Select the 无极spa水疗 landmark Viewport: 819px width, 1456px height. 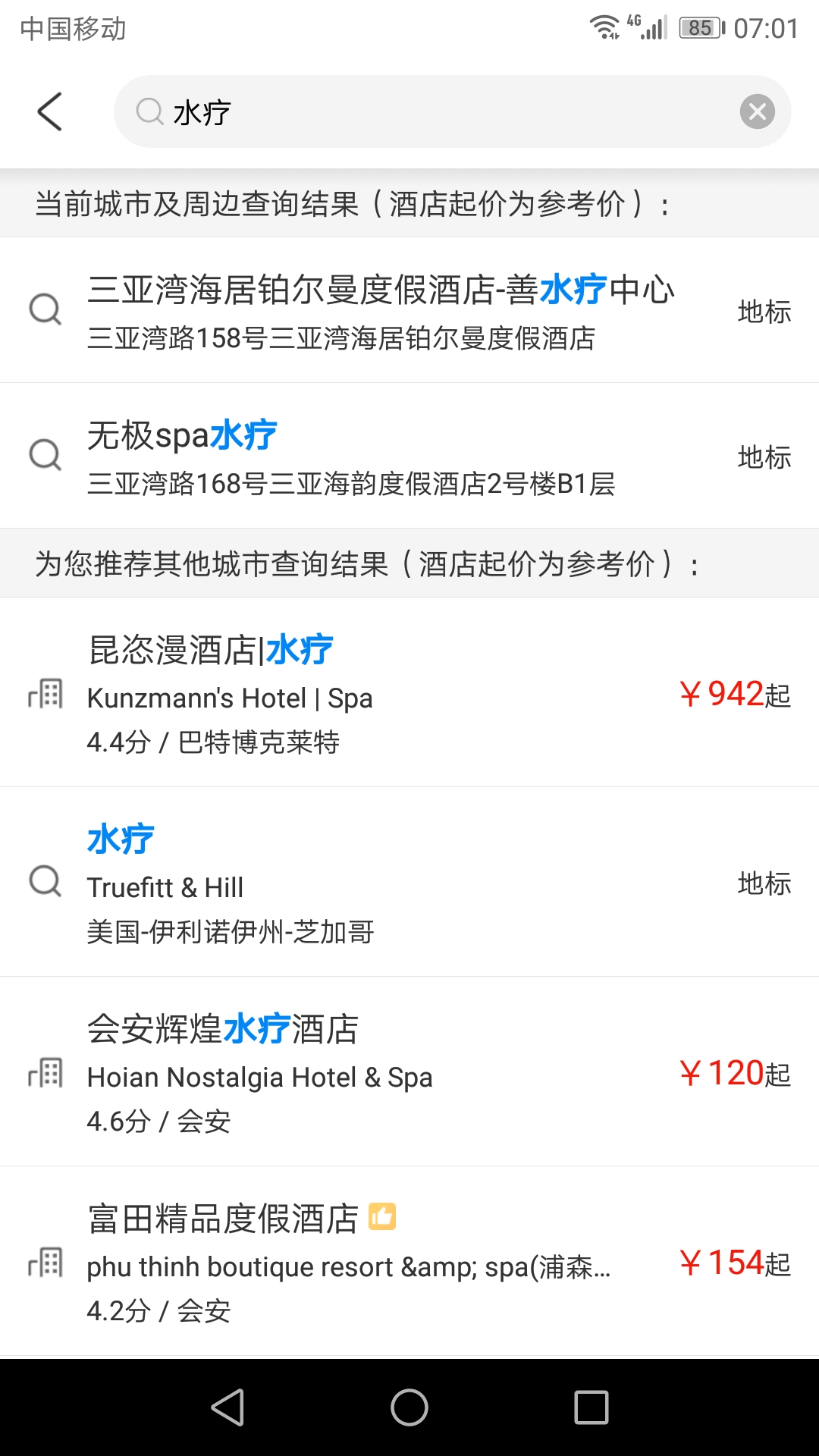409,456
